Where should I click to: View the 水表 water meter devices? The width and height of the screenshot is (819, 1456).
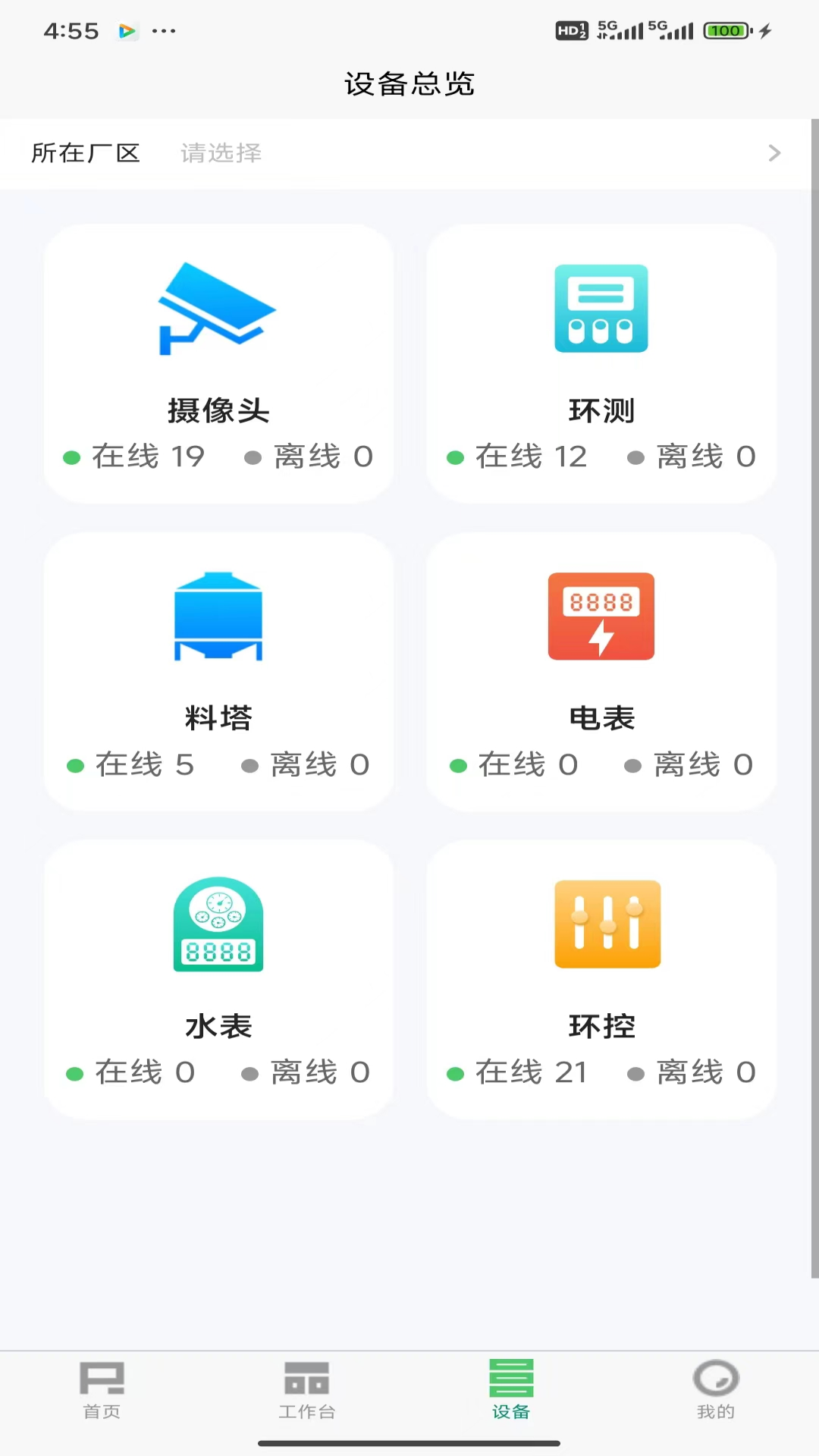pyautogui.click(x=218, y=979)
